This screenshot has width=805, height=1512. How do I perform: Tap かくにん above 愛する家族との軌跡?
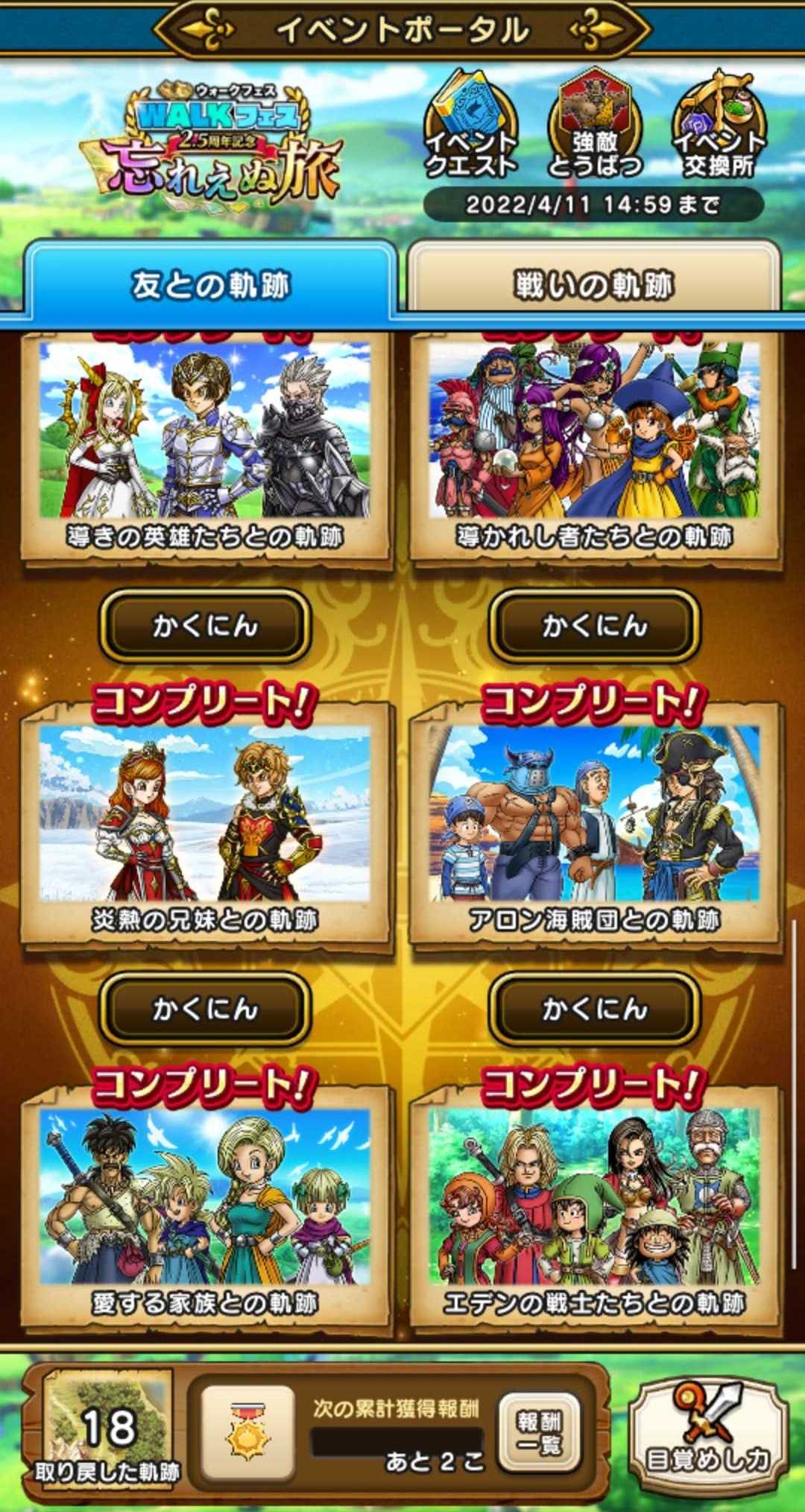point(205,1009)
